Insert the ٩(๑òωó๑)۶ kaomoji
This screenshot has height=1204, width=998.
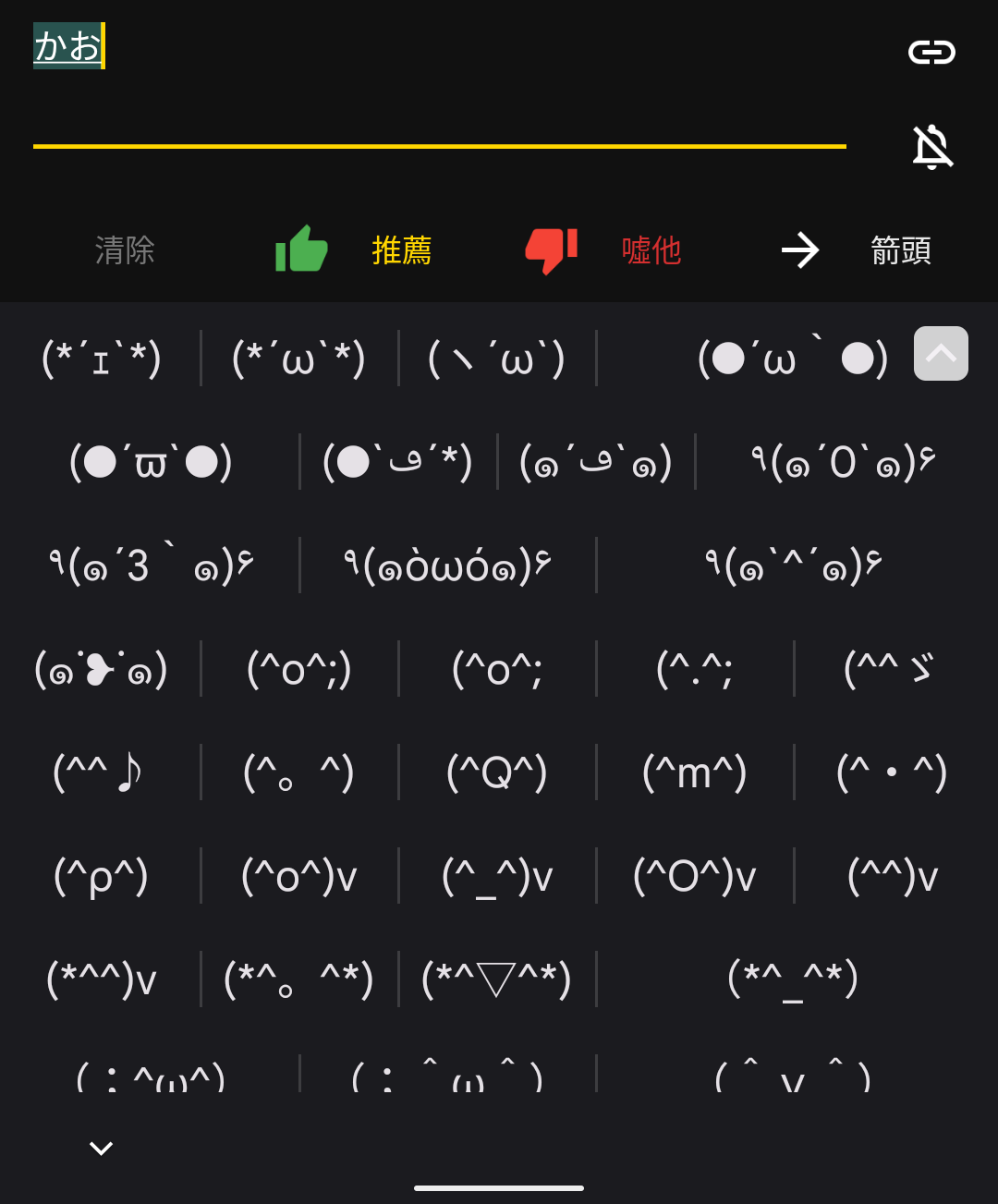[447, 566]
